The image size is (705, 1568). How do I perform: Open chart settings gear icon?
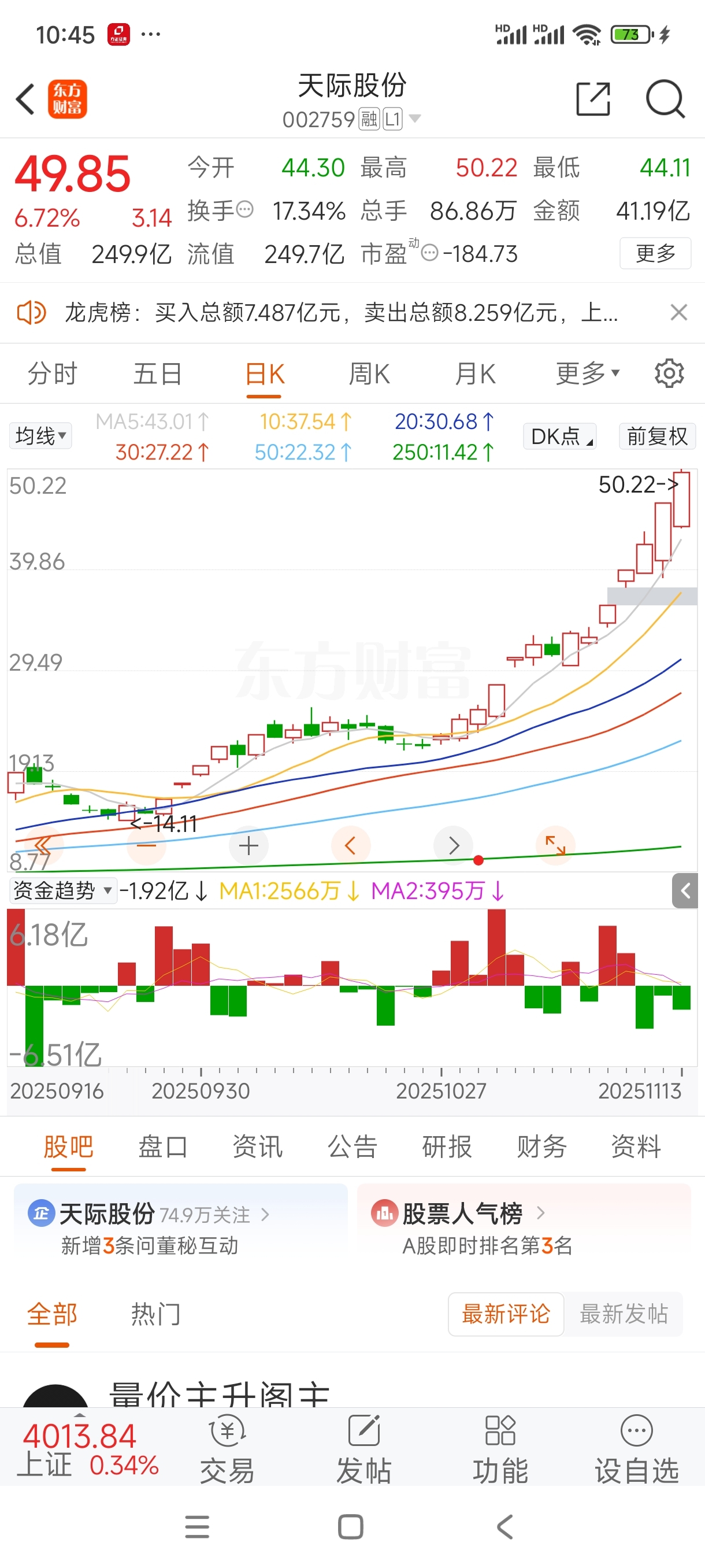[x=669, y=373]
